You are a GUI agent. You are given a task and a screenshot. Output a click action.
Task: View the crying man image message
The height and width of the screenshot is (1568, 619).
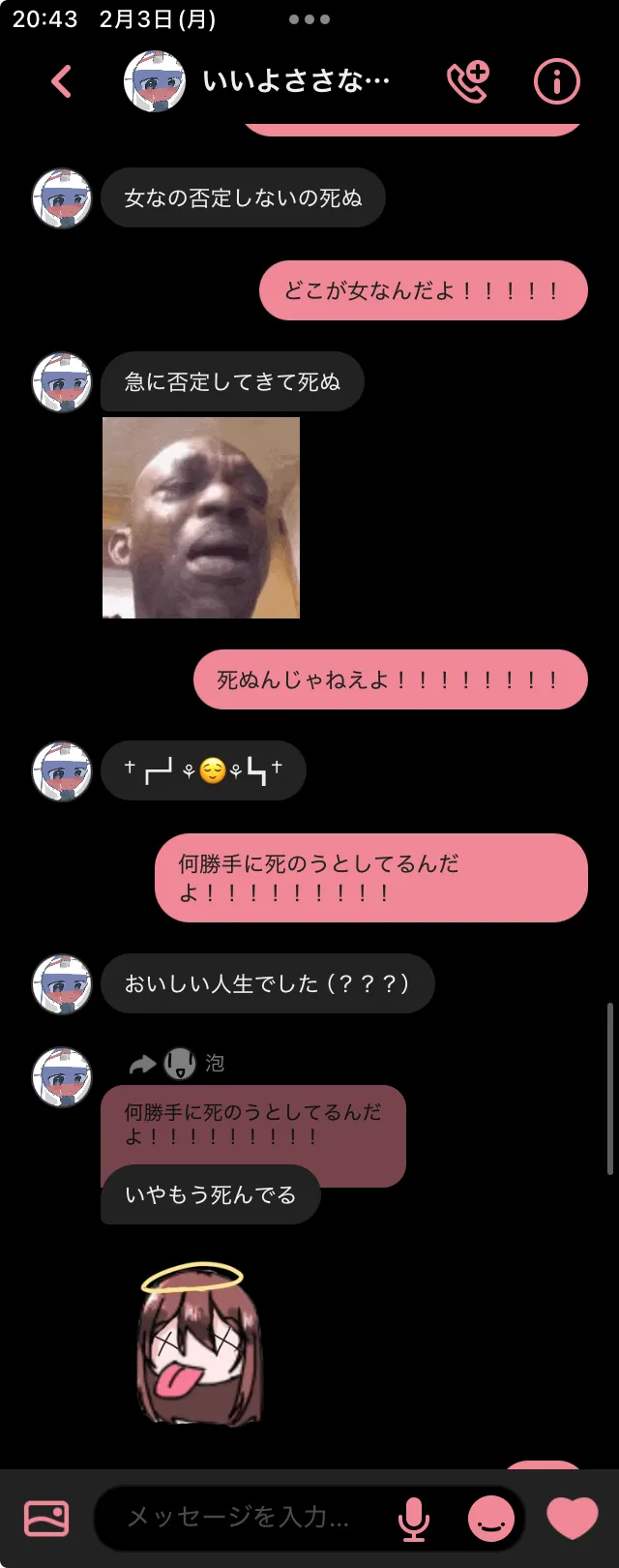tap(201, 518)
